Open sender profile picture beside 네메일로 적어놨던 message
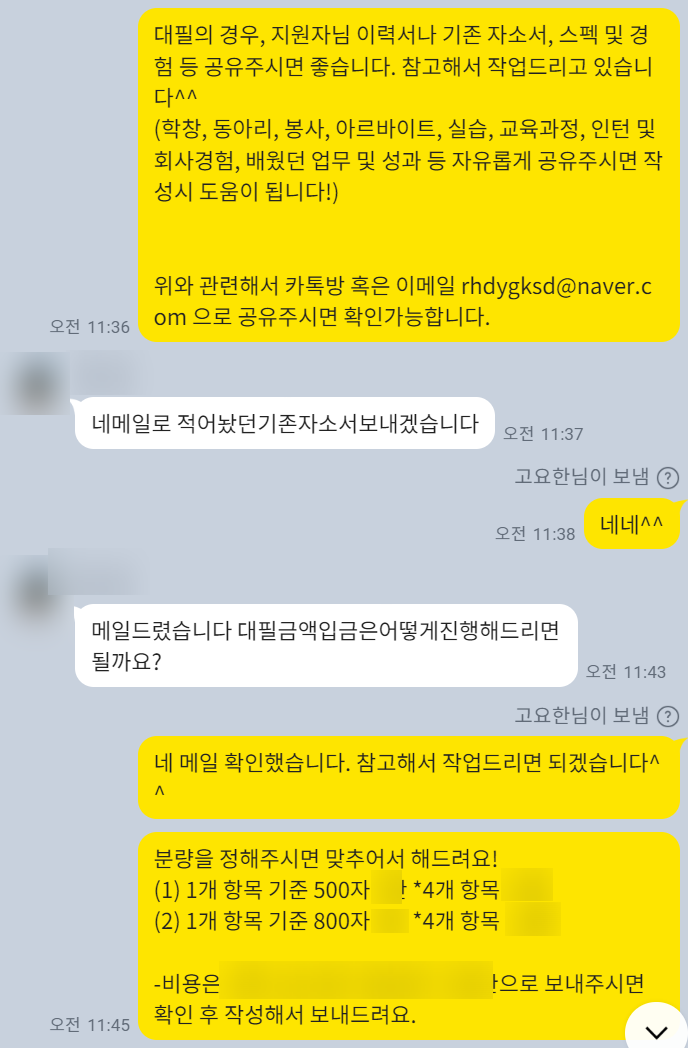The height and width of the screenshot is (1048, 688). tap(35, 384)
